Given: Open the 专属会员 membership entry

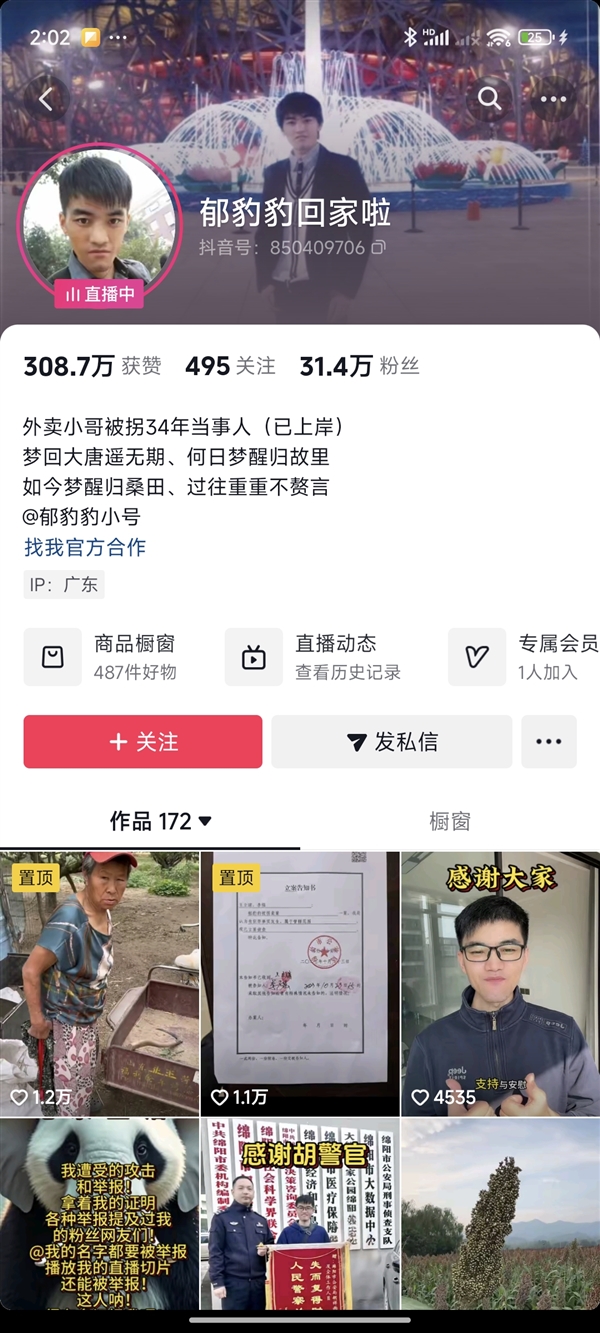Looking at the screenshot, I should [525, 657].
